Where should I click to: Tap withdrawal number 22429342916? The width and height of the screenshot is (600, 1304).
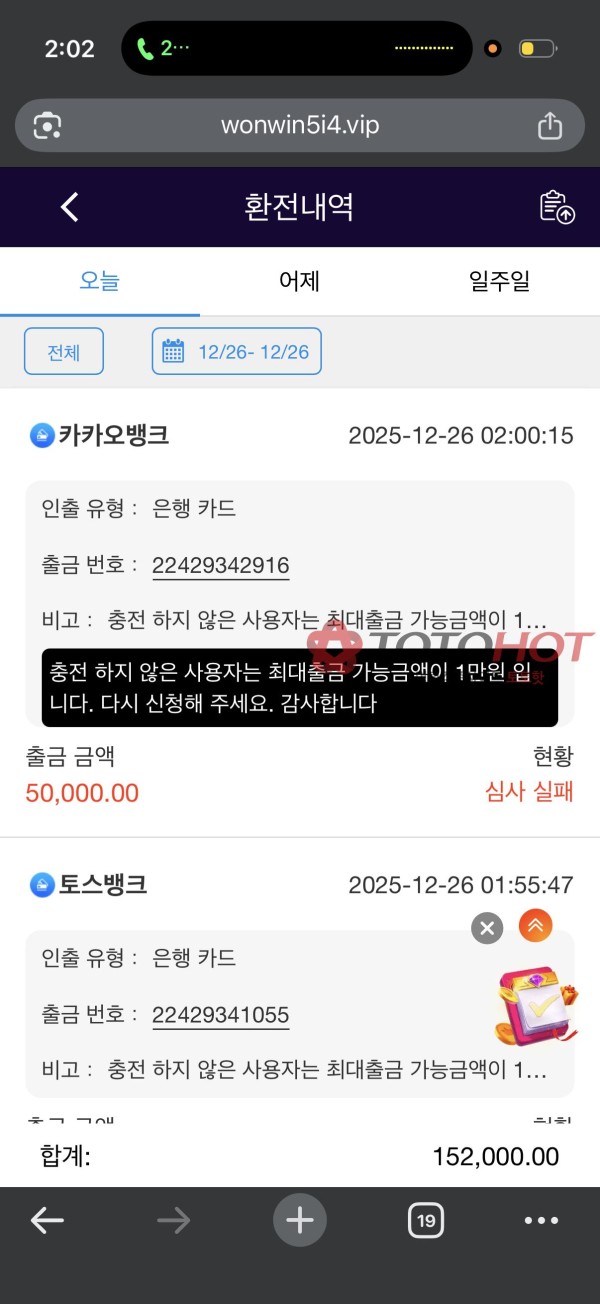(x=220, y=565)
